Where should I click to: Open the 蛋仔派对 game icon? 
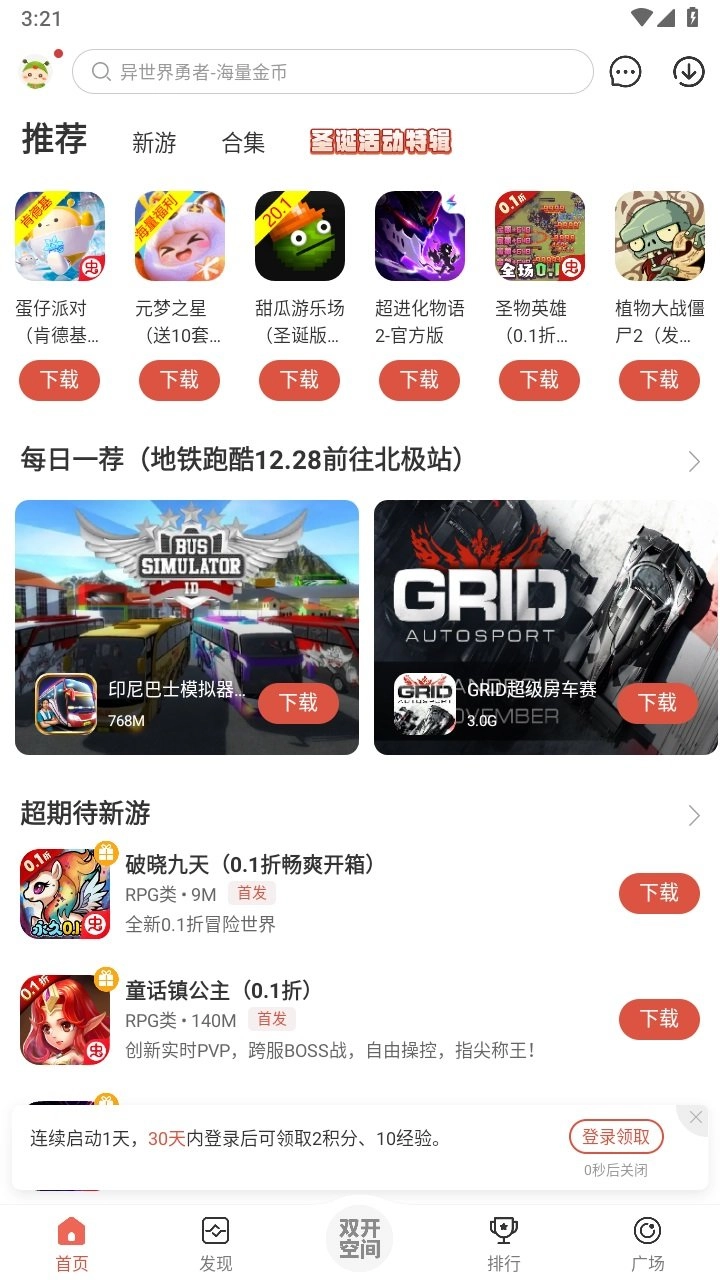tap(59, 235)
